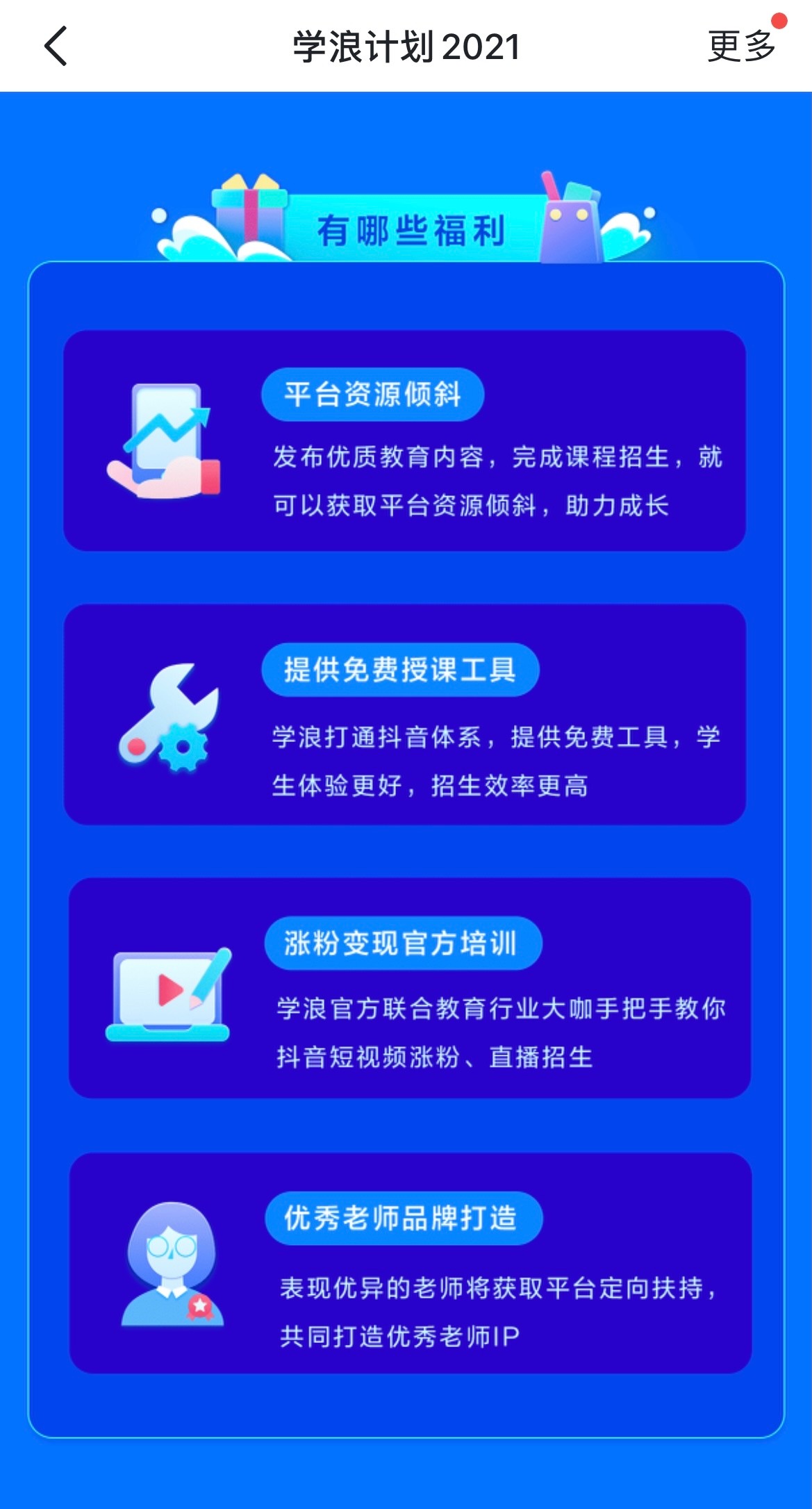Open the 更多 menu
812x1509 pixels.
[x=741, y=47]
